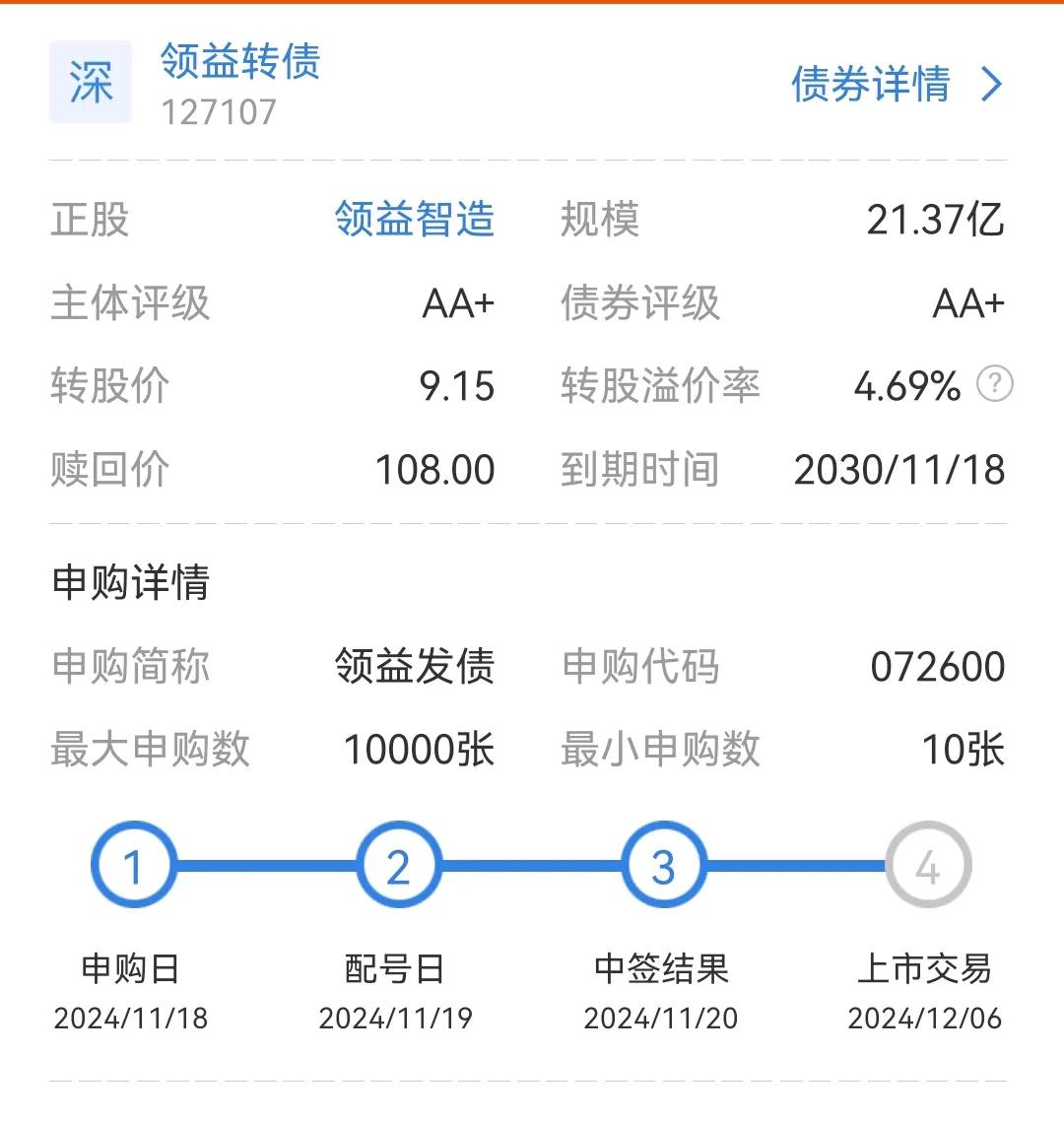Click the 申购日 date 2024/11/18

[132, 1021]
